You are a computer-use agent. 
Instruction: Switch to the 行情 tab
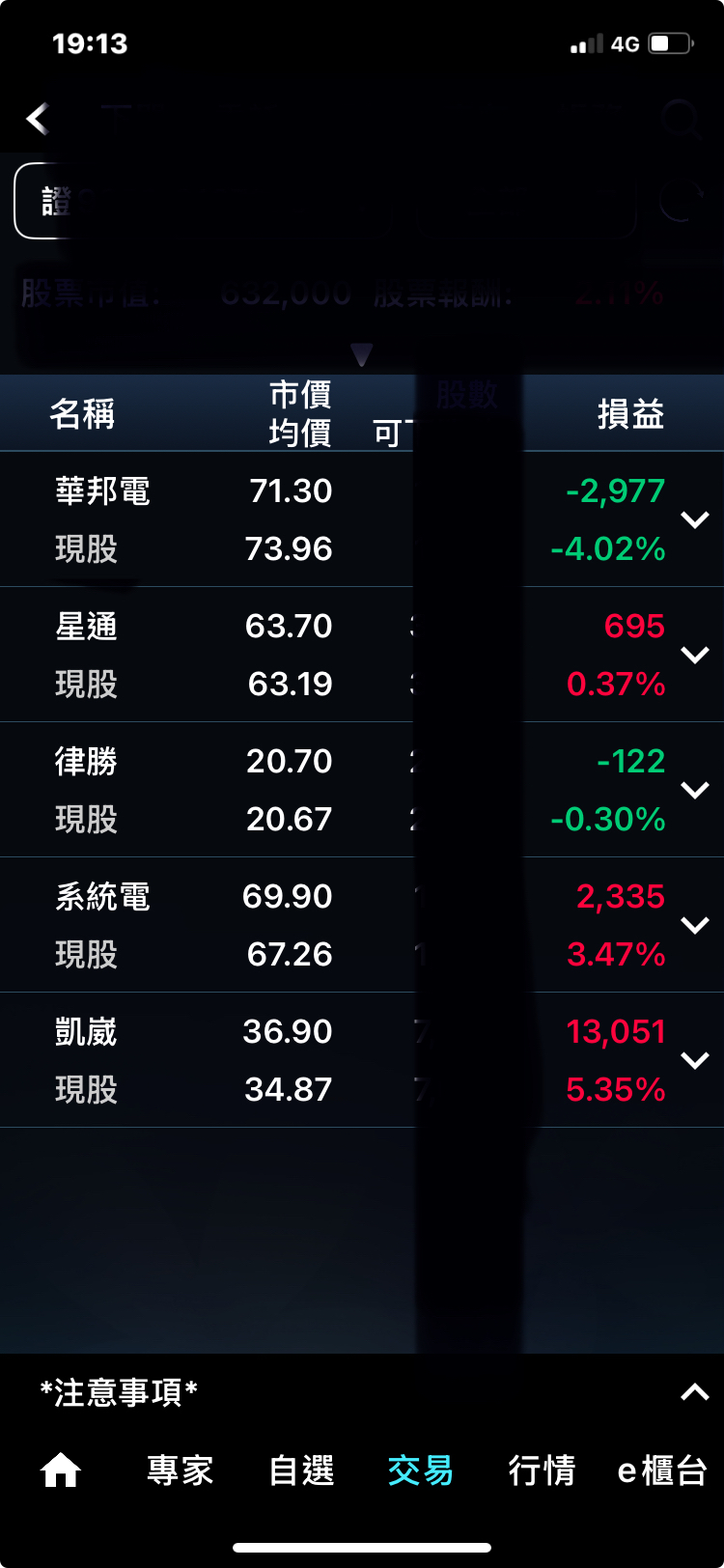pos(542,1470)
